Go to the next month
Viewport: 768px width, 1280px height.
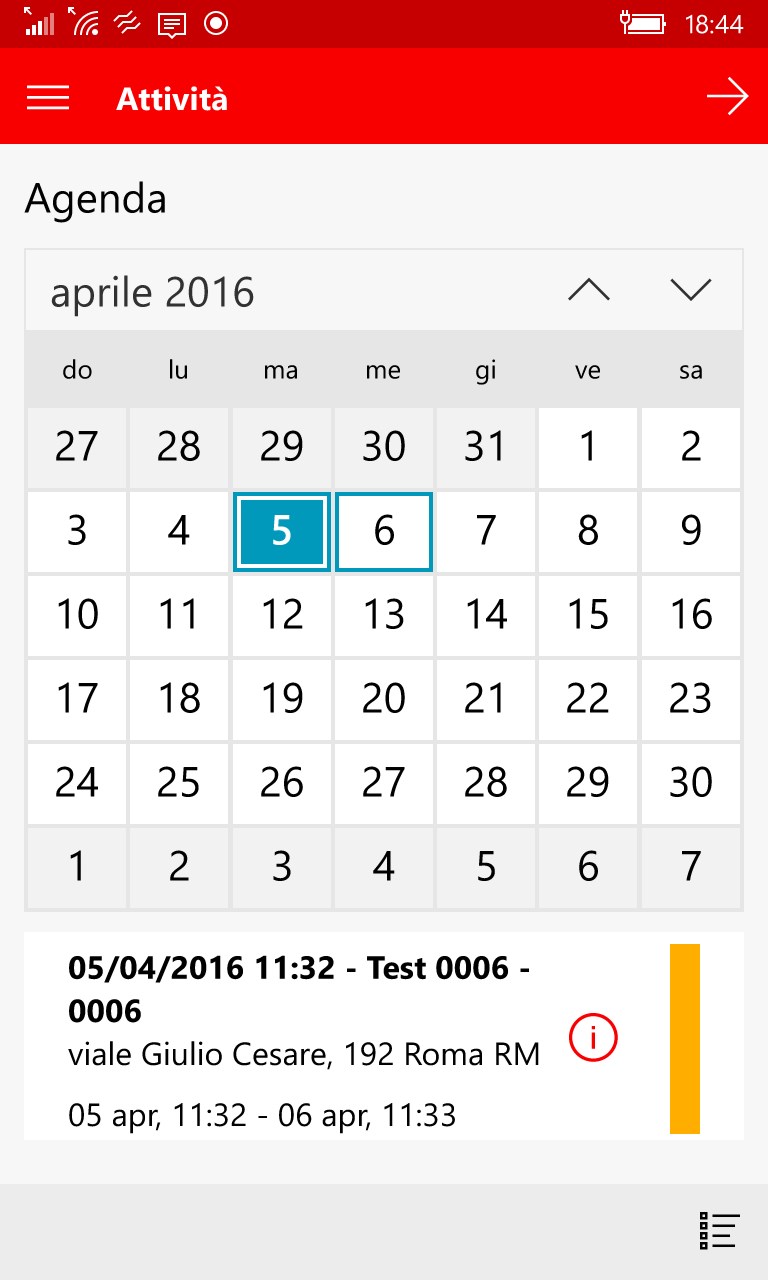pyautogui.click(x=691, y=291)
